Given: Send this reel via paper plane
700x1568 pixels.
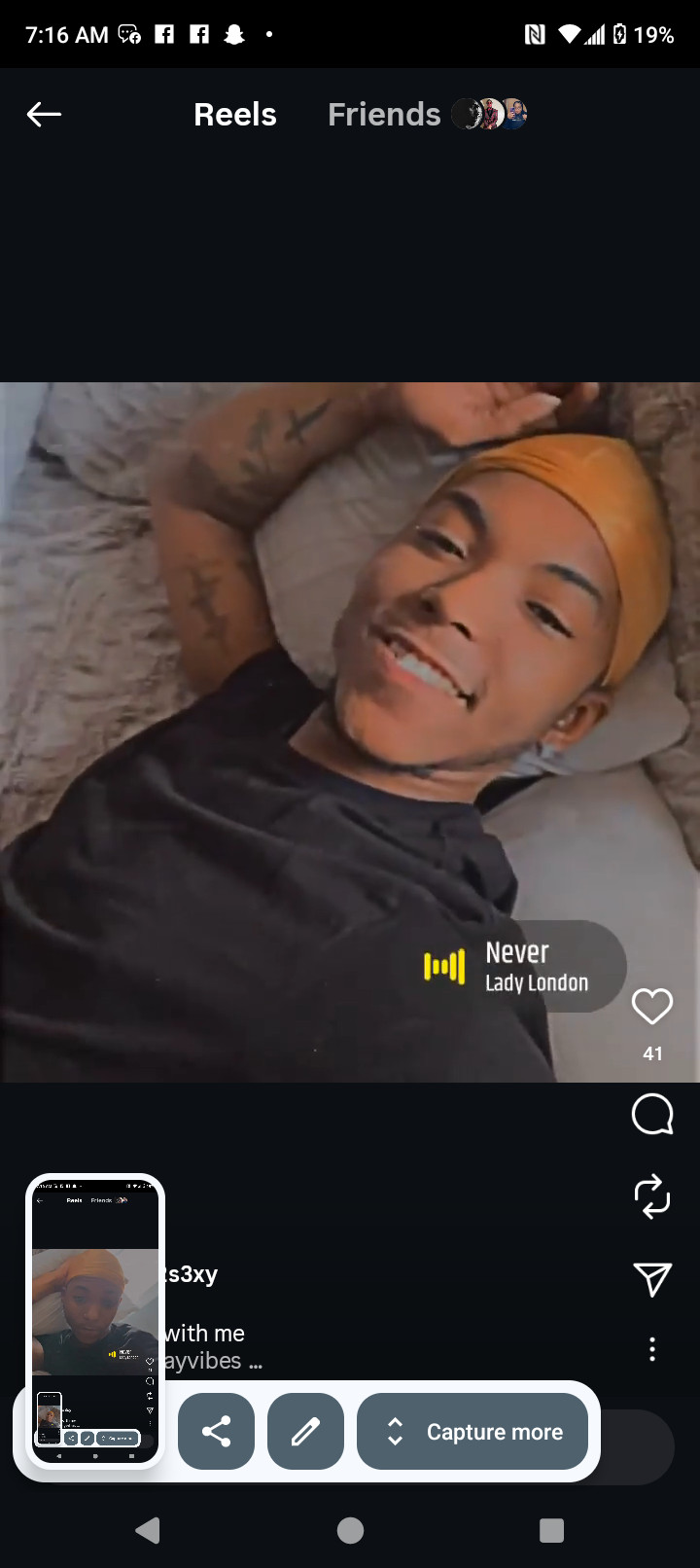Looking at the screenshot, I should [652, 1279].
